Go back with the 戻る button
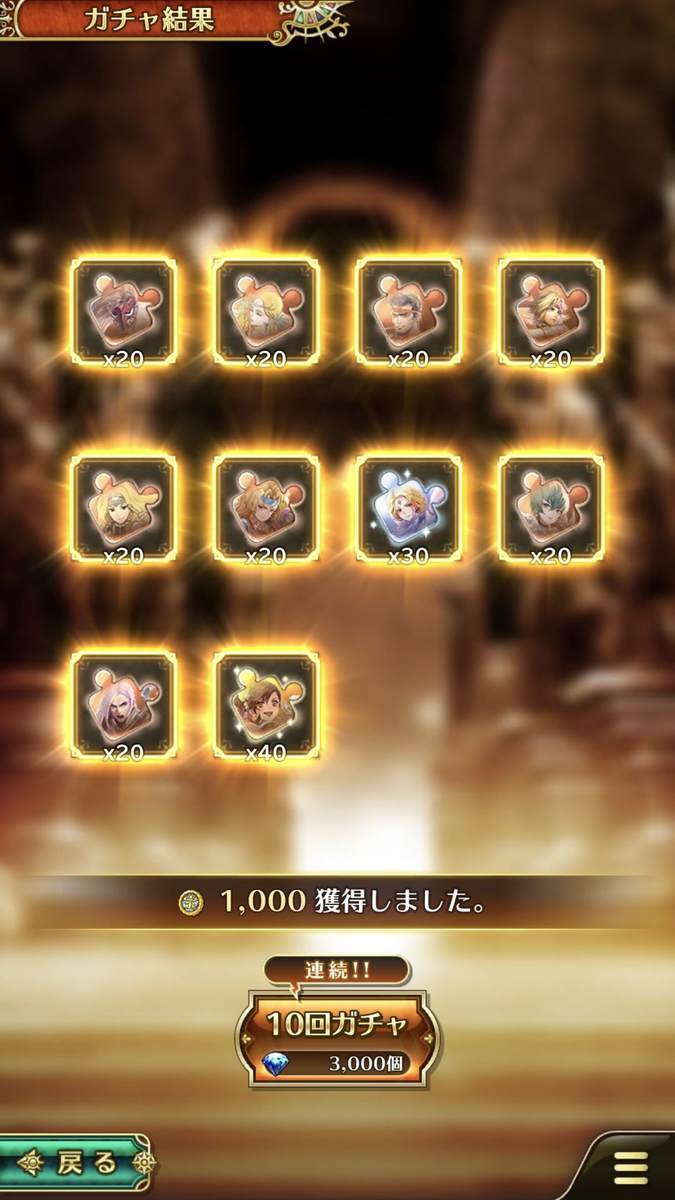 tap(76, 1164)
